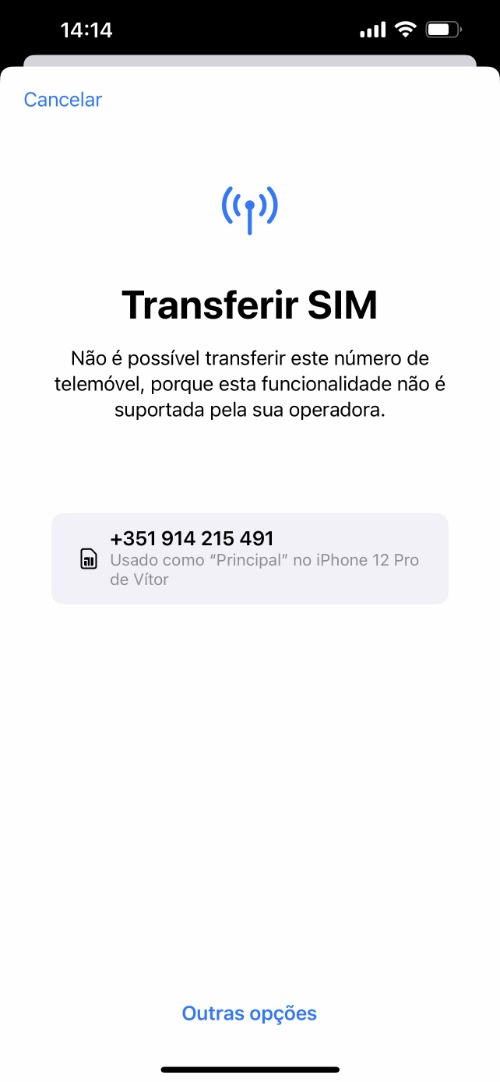The width and height of the screenshot is (500, 1082).
Task: Select the +351 914 215 491 SIM row
Action: (250, 558)
